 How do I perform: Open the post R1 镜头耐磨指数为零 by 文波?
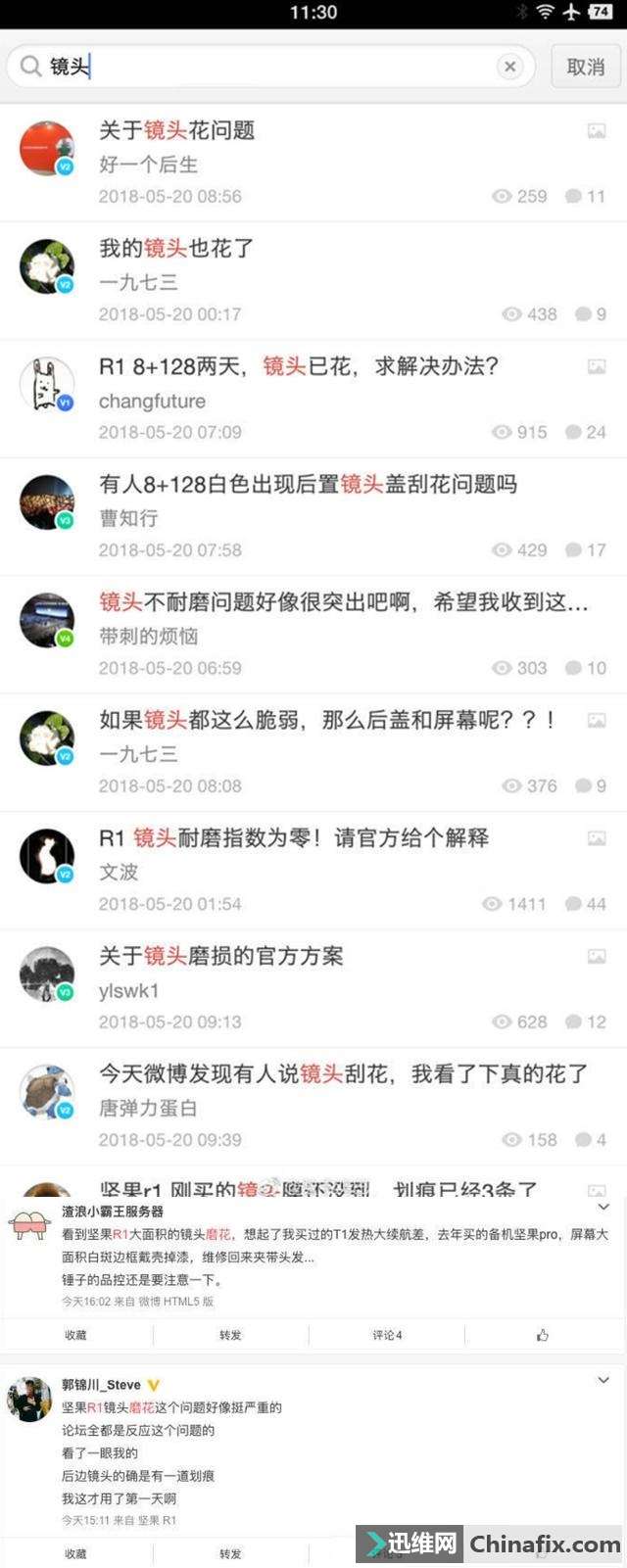point(294,838)
